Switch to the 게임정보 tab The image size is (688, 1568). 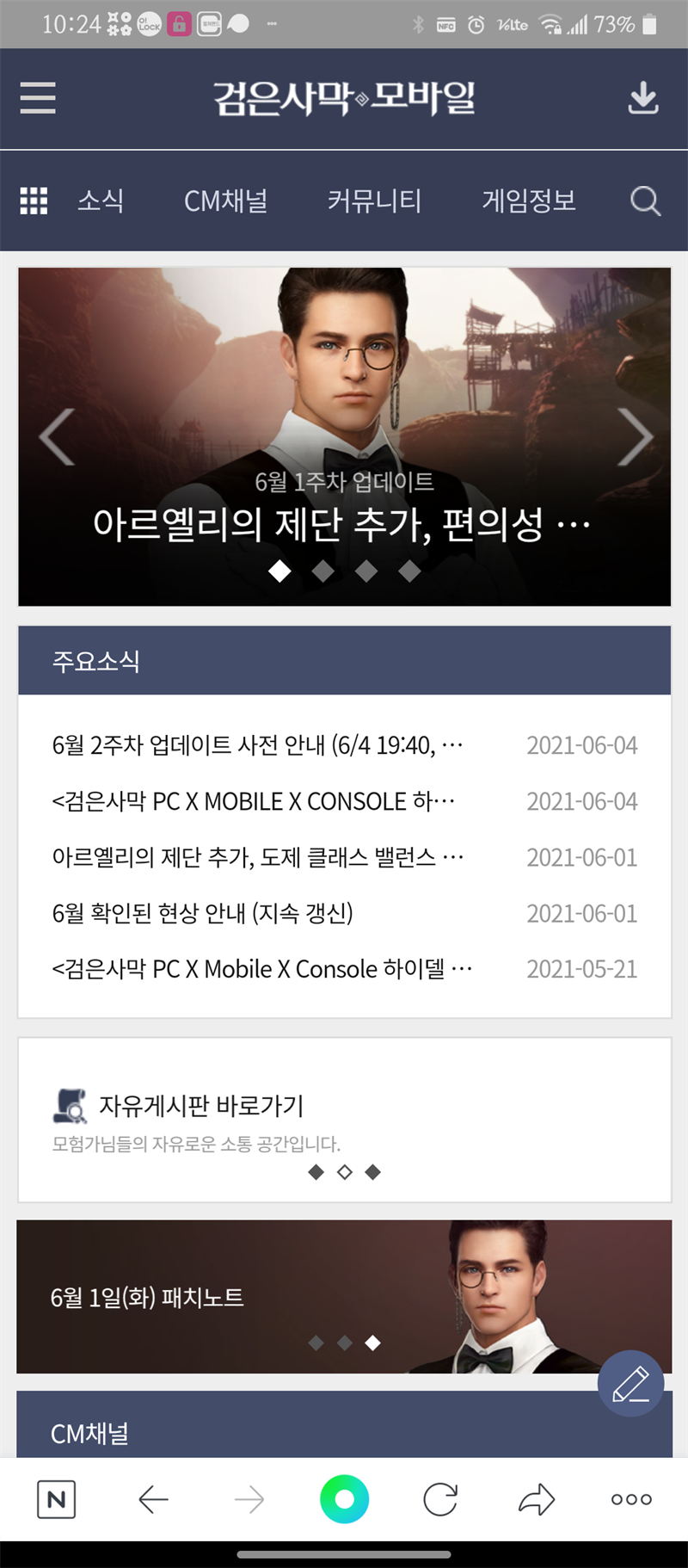pyautogui.click(x=528, y=201)
